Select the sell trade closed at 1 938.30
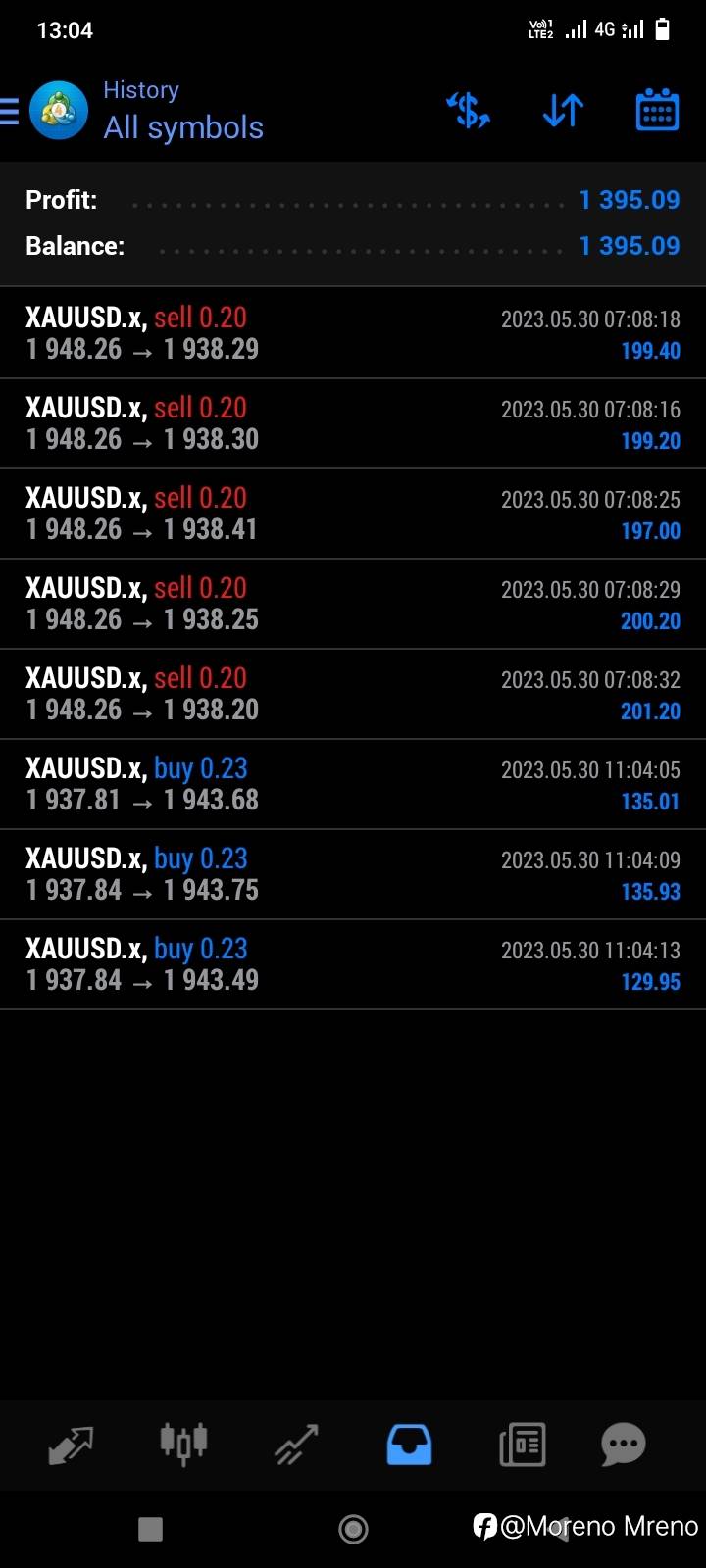 [x=353, y=423]
